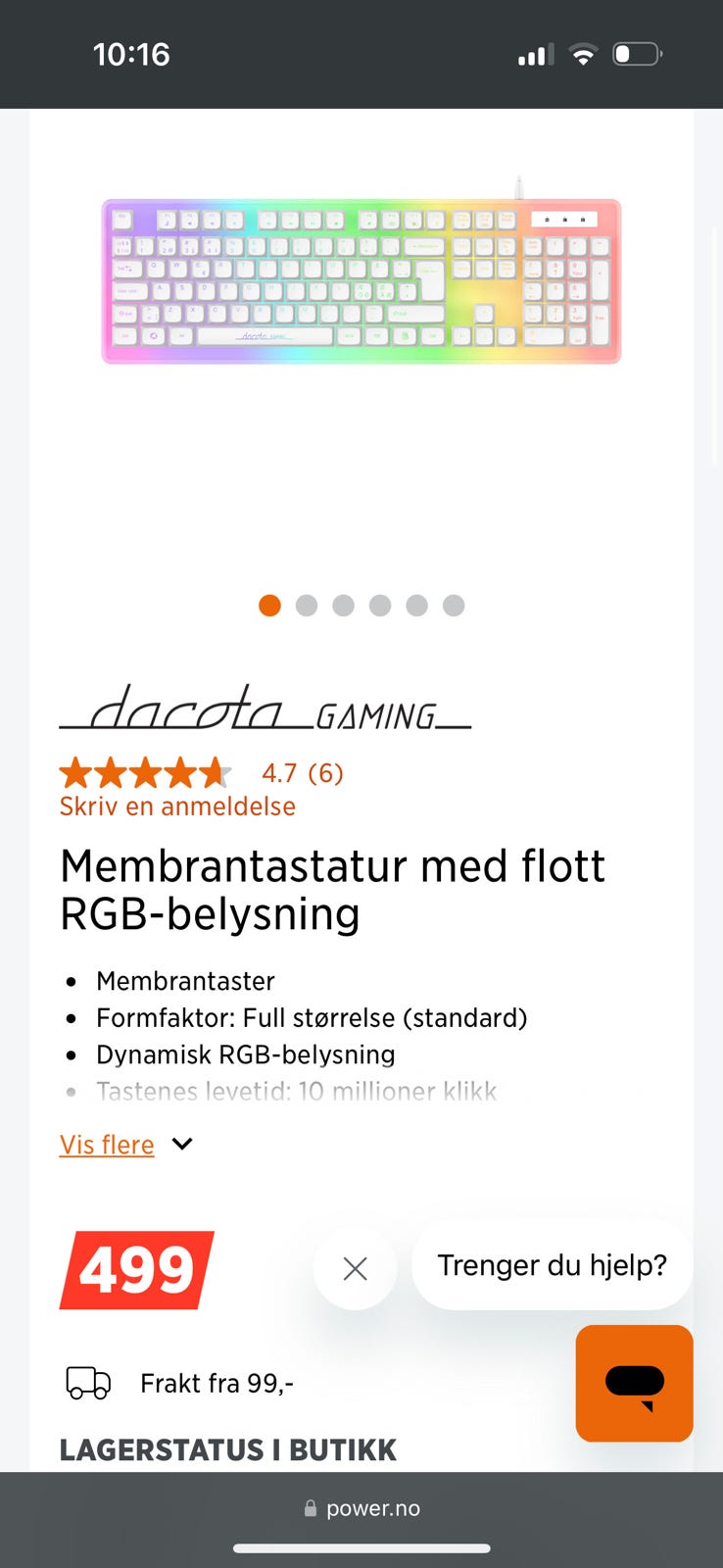
Task: Click the chevron next to "Vis flere"
Action: pyautogui.click(x=181, y=1144)
